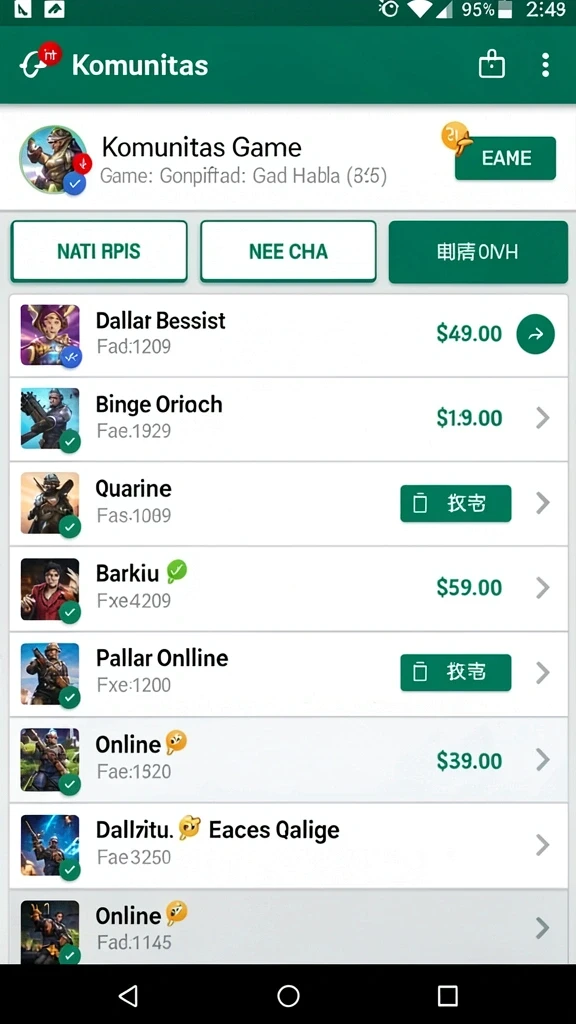This screenshot has width=576, height=1024.
Task: Open the Online row priced $39.00
Action: (288, 759)
